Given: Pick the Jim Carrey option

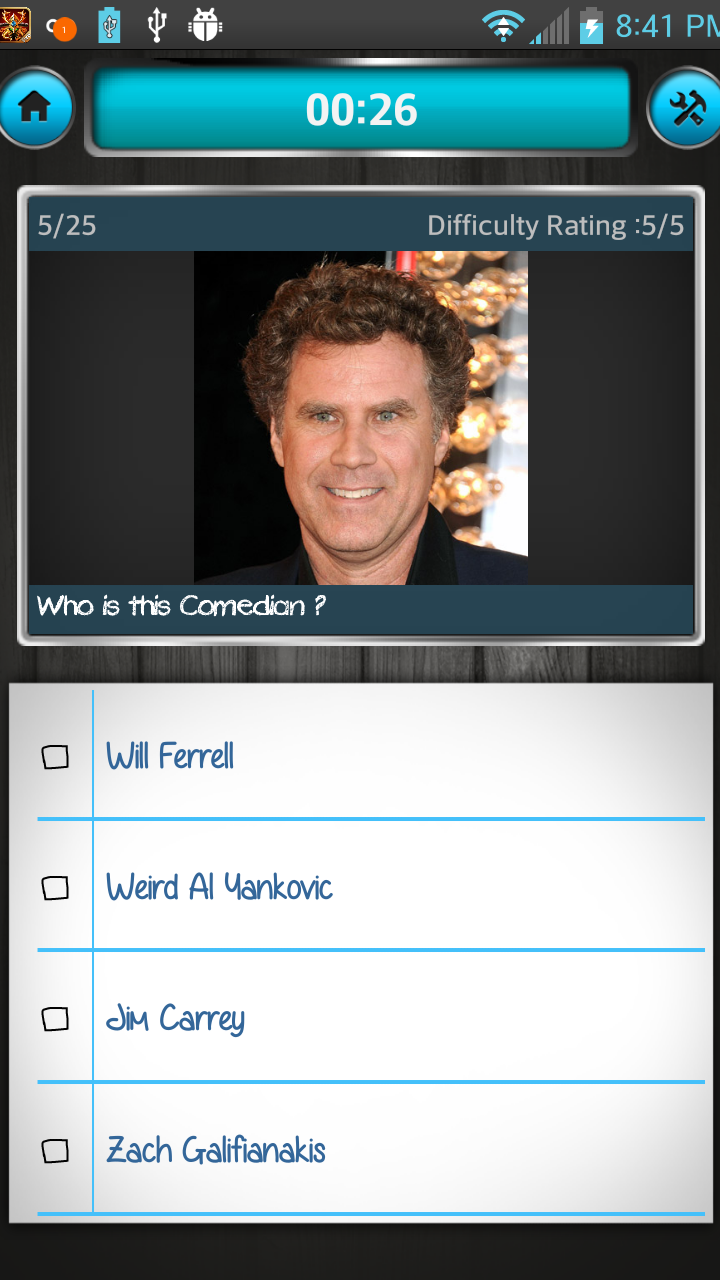Looking at the screenshot, I should click(x=175, y=1019).
